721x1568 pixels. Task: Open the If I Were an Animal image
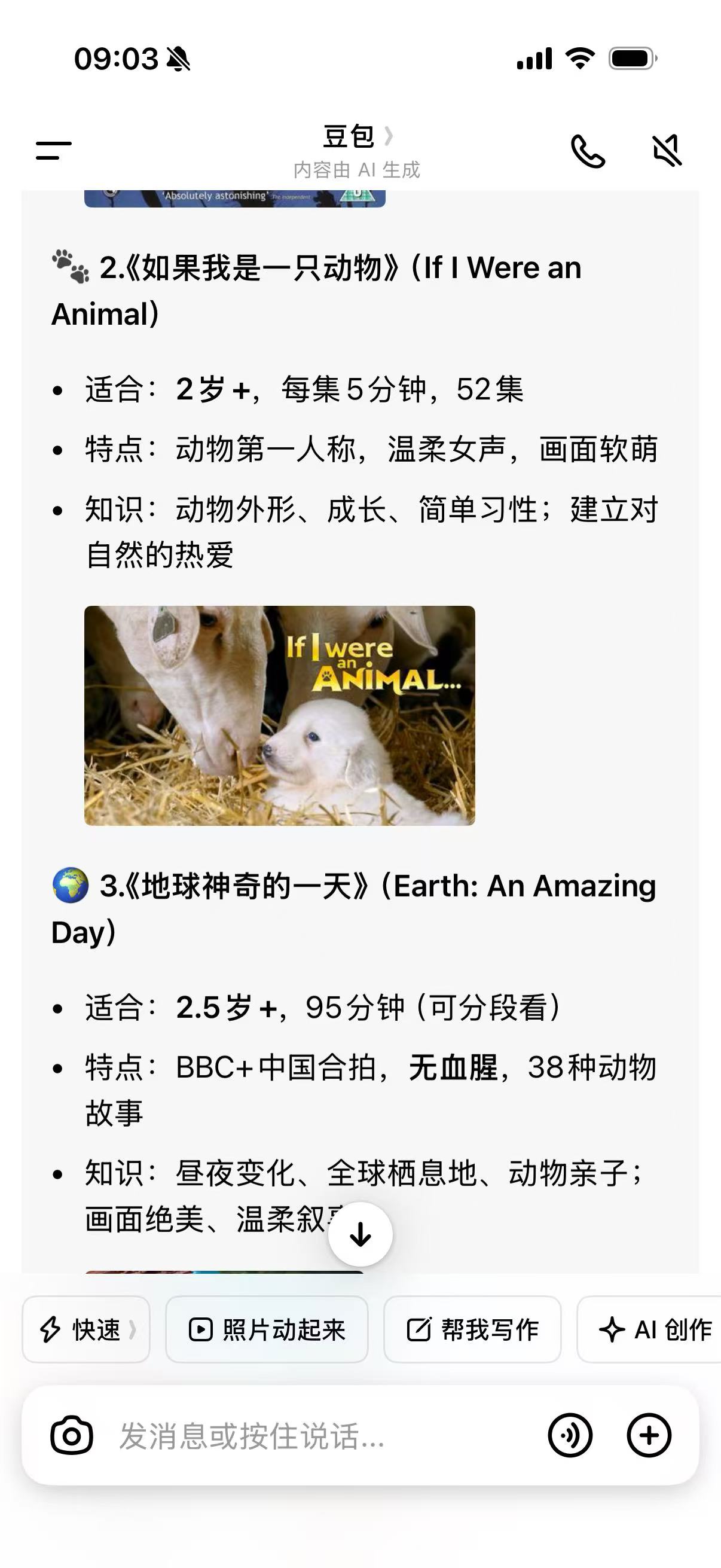(x=279, y=715)
